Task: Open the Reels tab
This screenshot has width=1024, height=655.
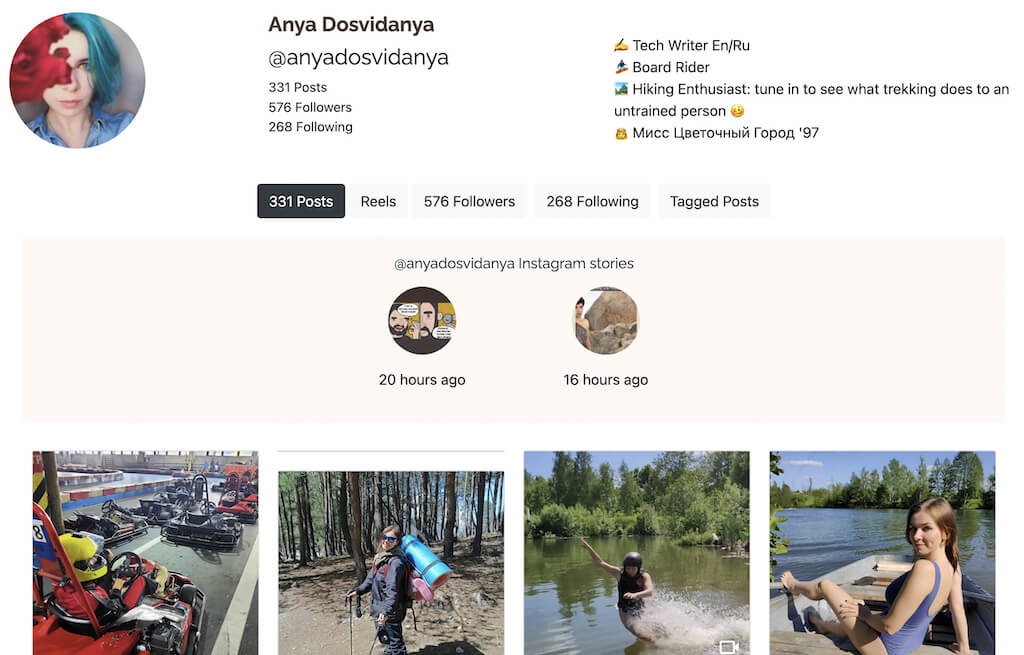Action: 378,201
